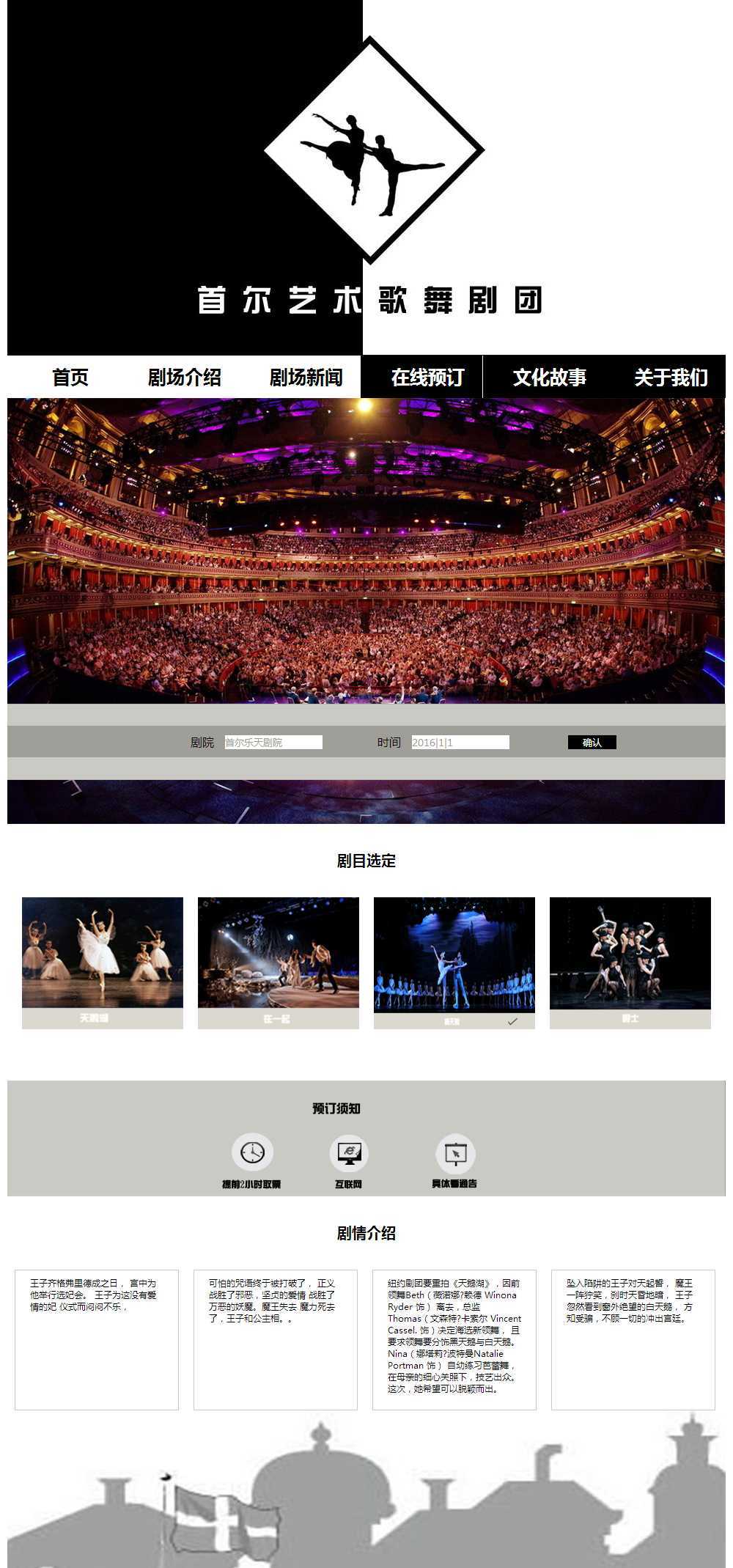Select the 在线预订 nav item
Viewport: 733px width, 1568px height.
(427, 378)
